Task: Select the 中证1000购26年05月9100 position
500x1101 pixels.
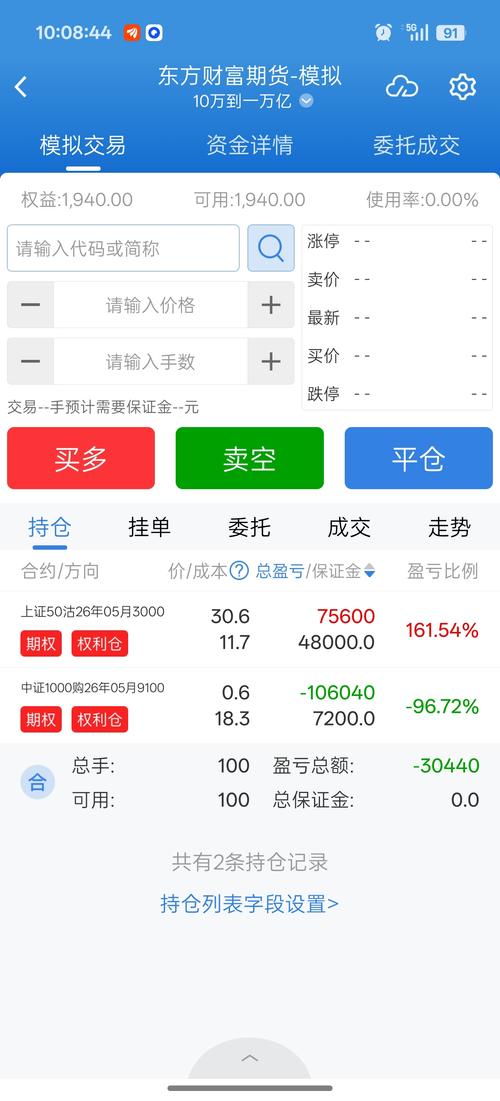Action: 250,705
